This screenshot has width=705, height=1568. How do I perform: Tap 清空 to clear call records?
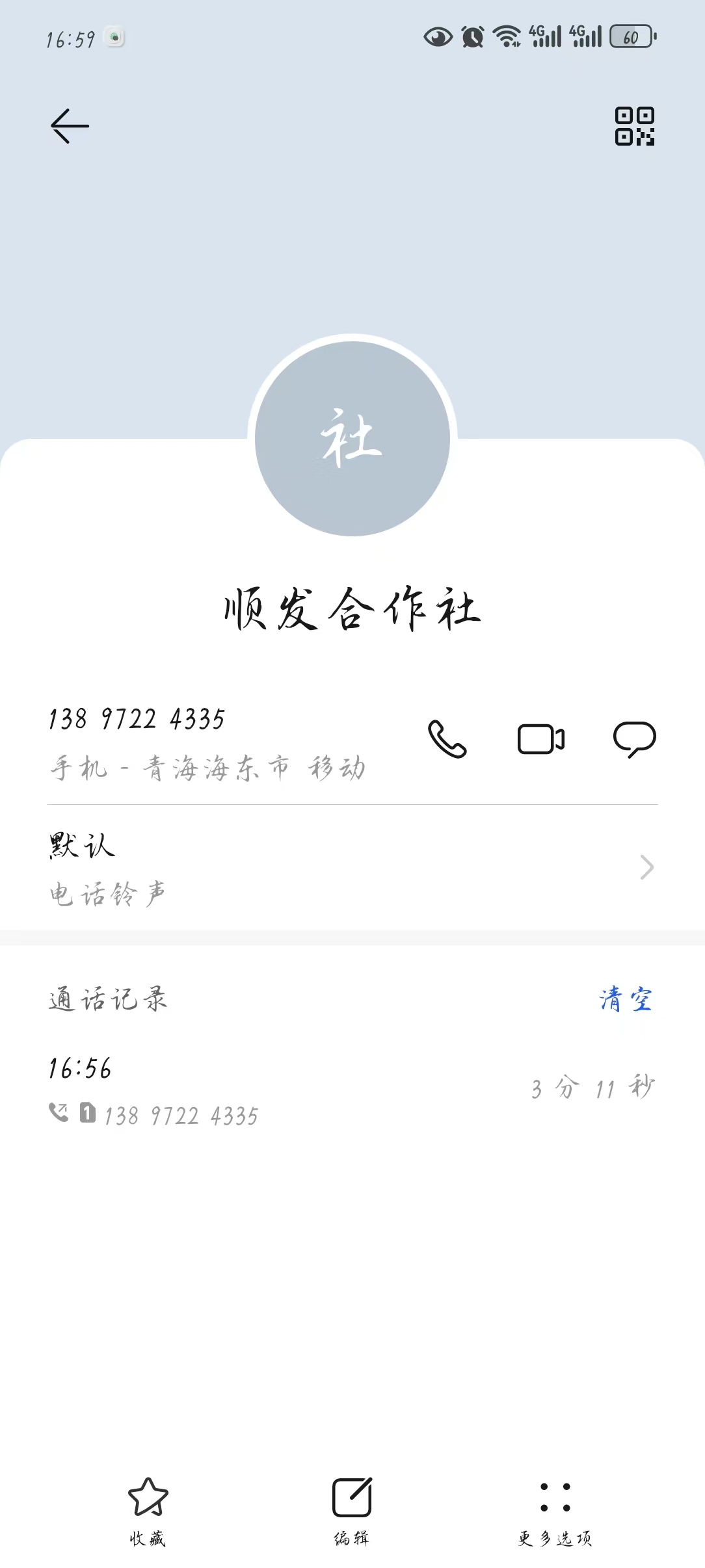pos(626,999)
